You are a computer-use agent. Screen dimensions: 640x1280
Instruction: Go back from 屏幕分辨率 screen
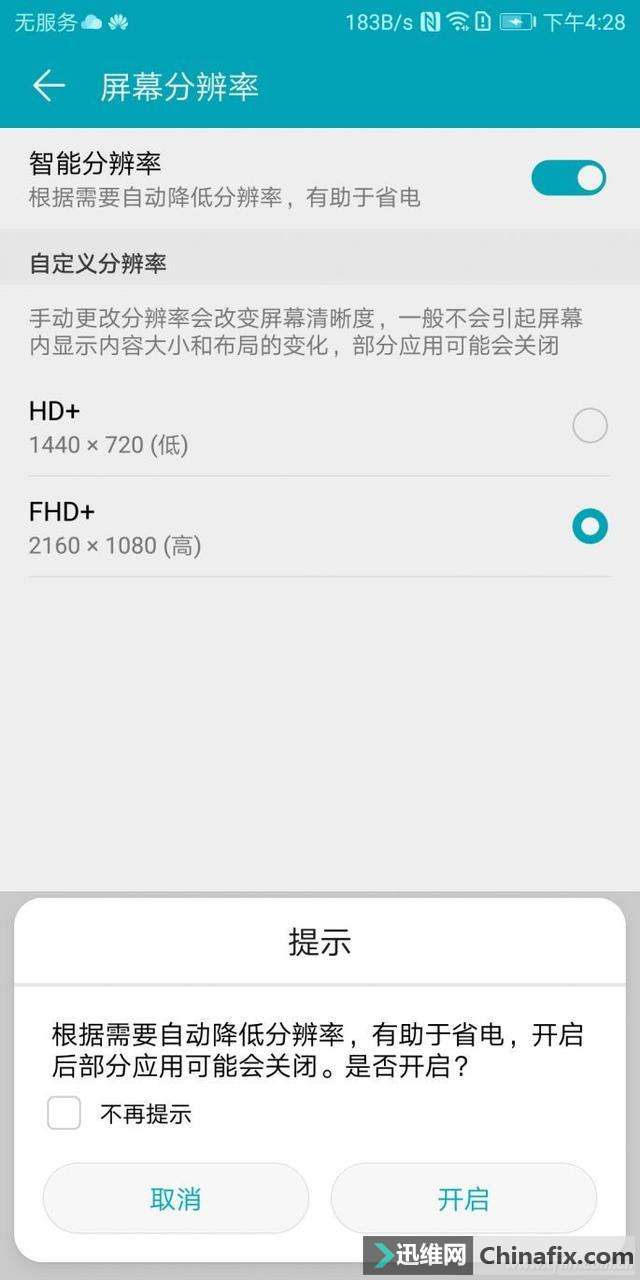point(48,86)
